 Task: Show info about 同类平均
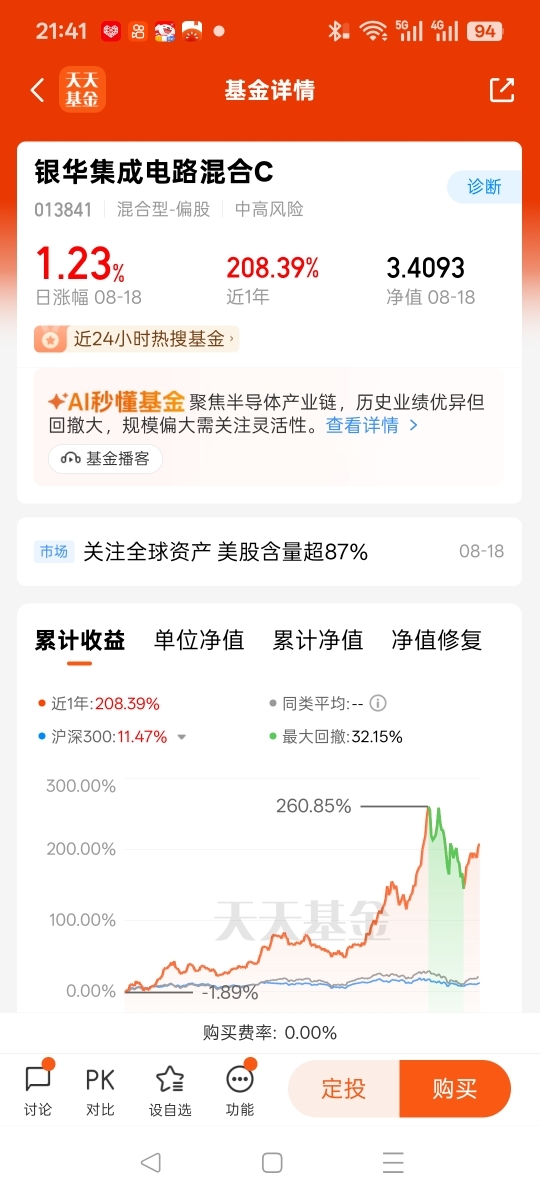(x=378, y=703)
